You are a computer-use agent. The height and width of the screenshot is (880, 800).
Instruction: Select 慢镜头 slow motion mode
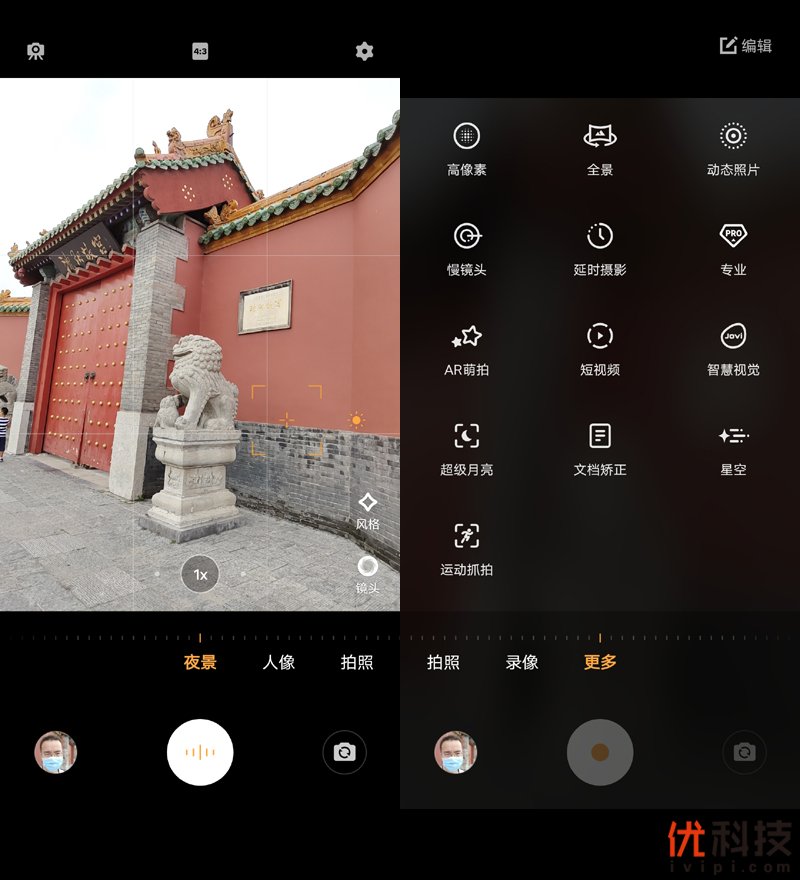[x=467, y=248]
